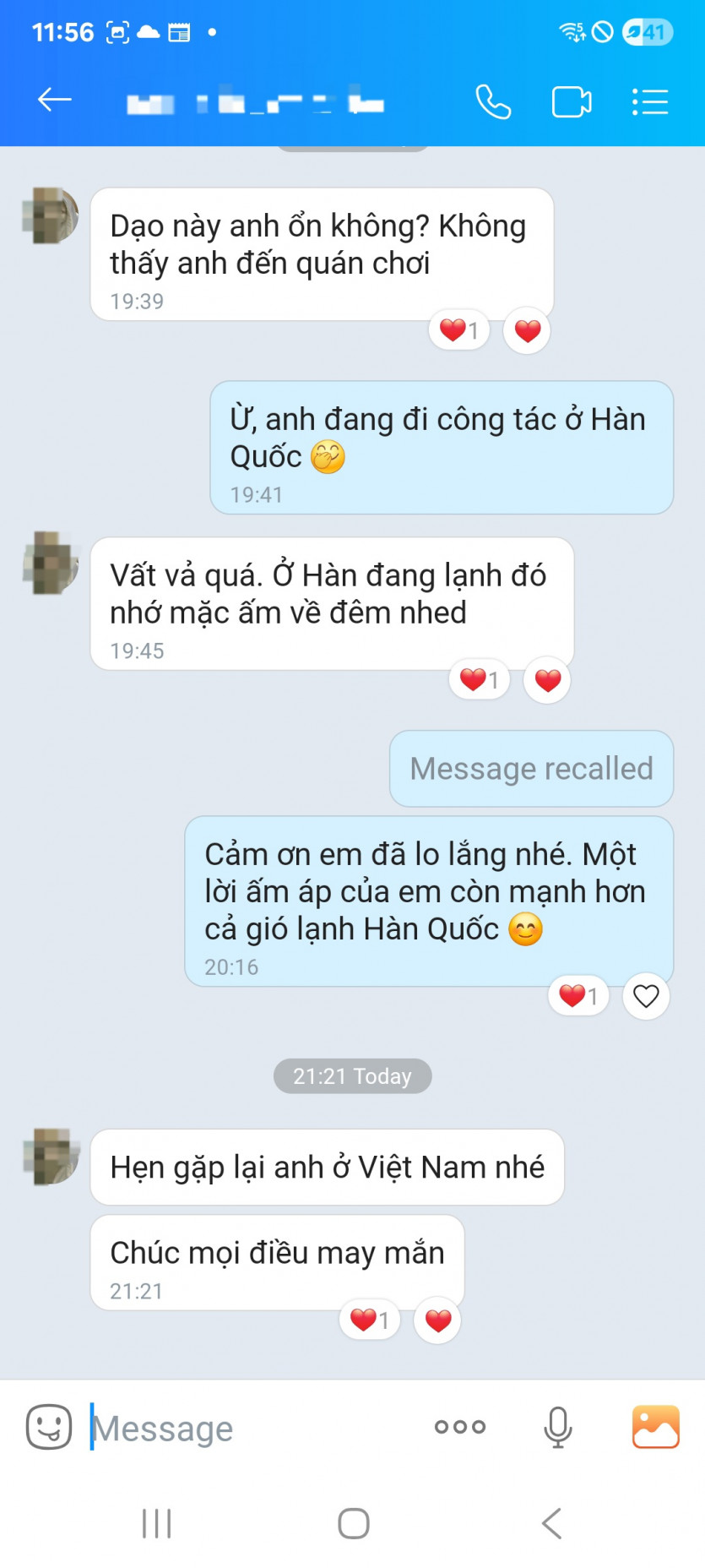
Task: View reaction count on "Cảm ơn em" message
Action: (x=578, y=996)
